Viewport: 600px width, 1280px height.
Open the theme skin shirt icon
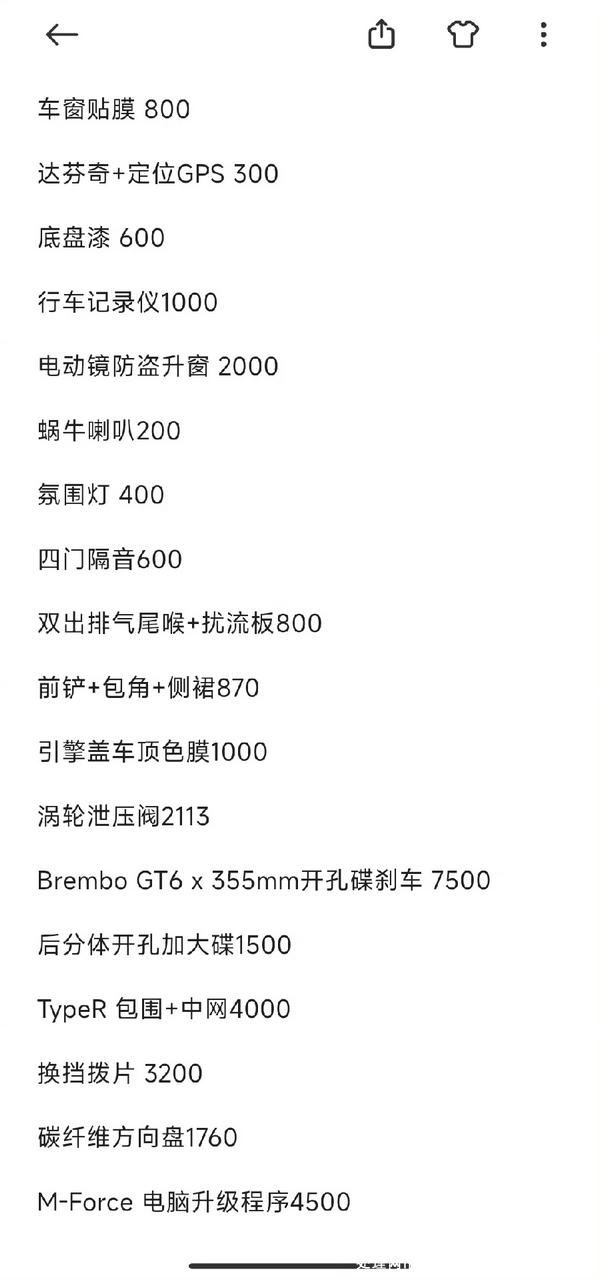462,35
